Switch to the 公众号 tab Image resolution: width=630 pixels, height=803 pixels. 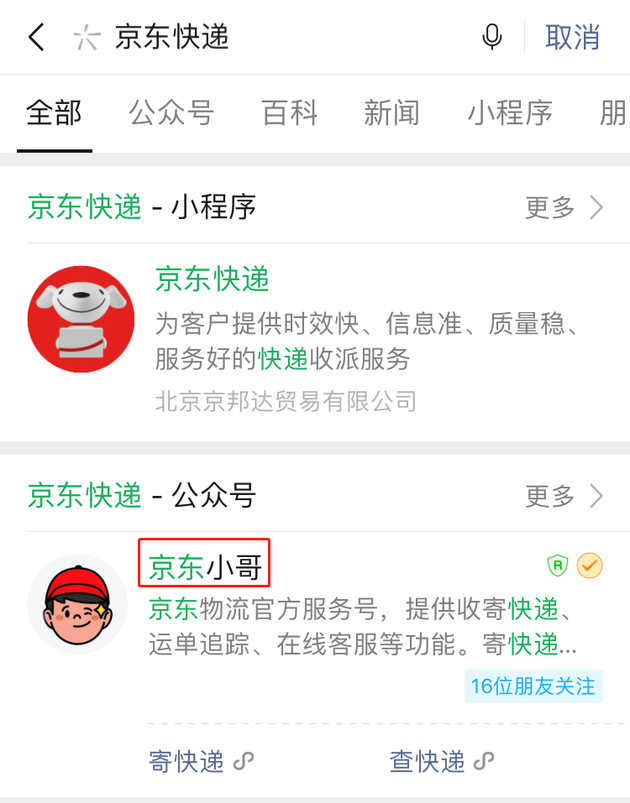click(171, 113)
